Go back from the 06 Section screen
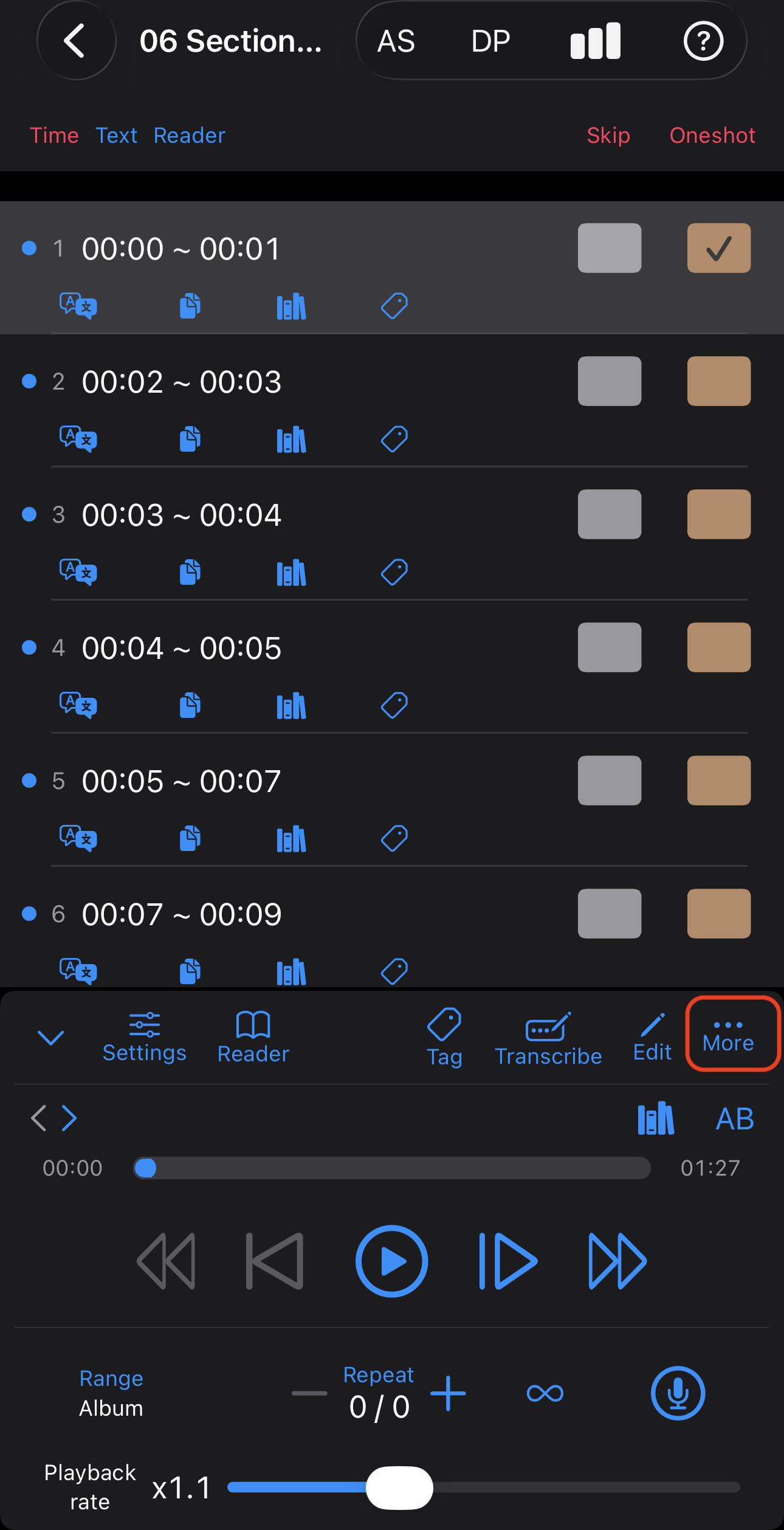The width and height of the screenshot is (784, 1530). tap(75, 41)
